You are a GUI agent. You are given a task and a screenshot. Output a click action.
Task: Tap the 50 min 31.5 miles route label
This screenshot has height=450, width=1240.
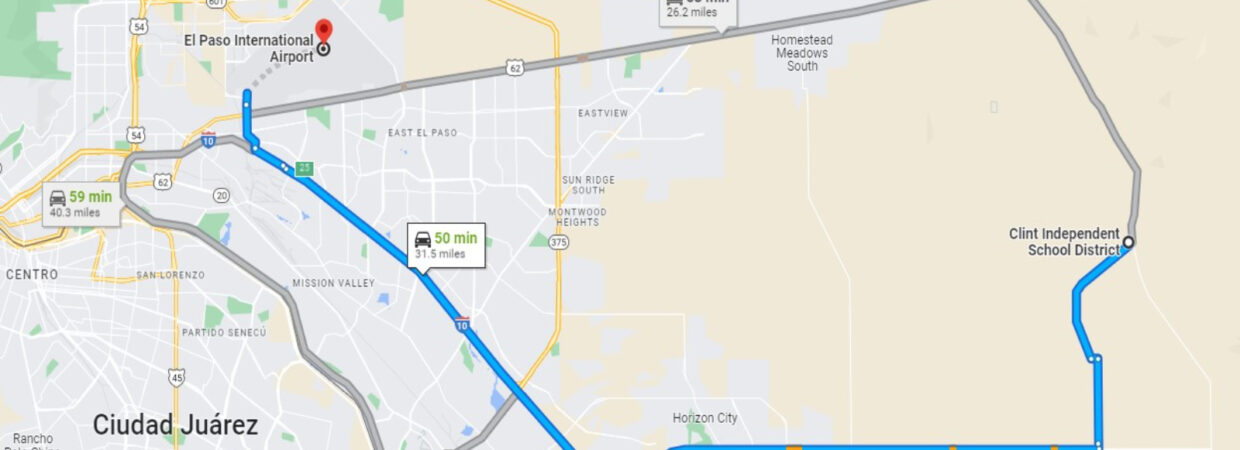click(x=447, y=245)
